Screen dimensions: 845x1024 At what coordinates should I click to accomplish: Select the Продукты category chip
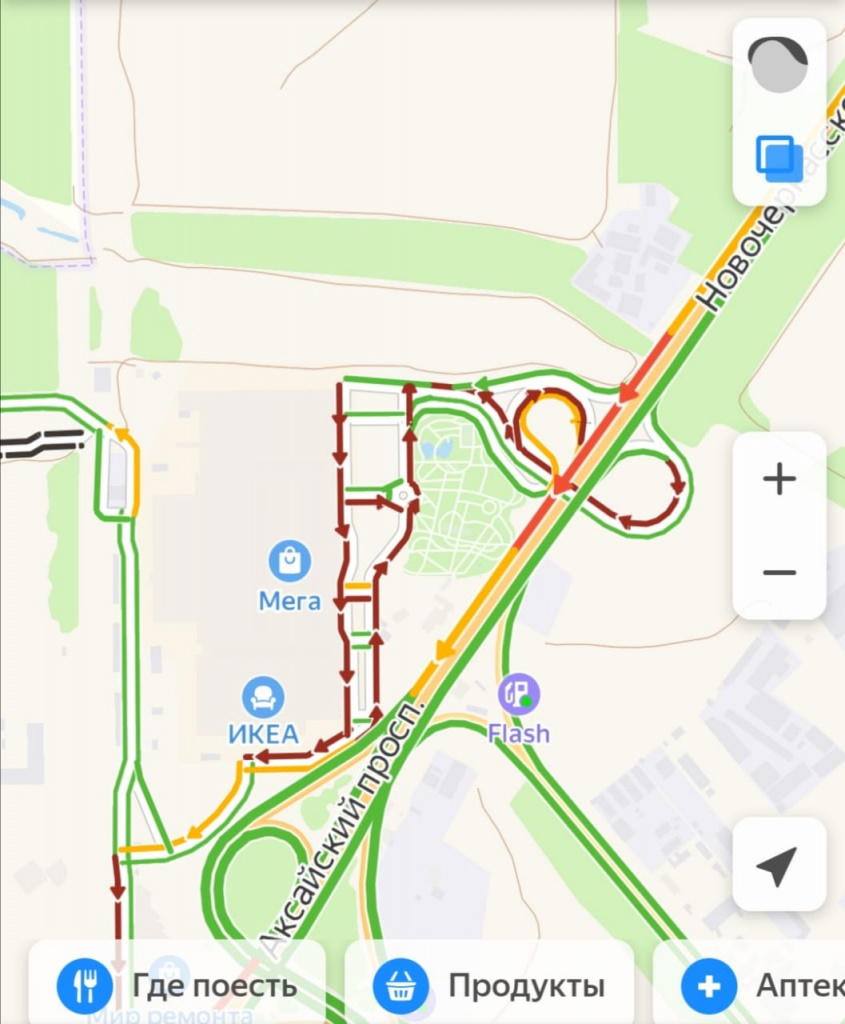tap(490, 986)
